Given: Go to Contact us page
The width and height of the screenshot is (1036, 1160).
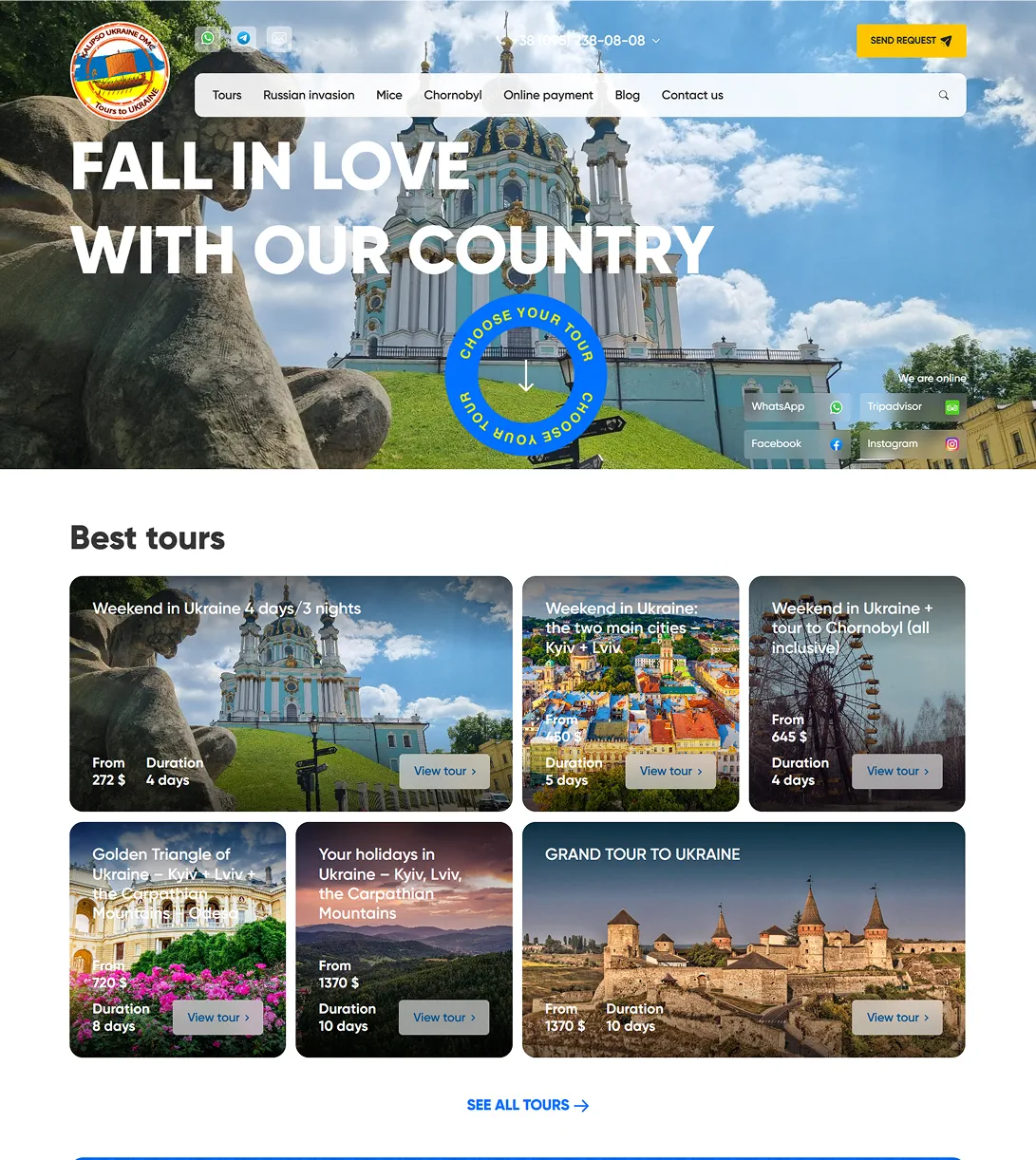Looking at the screenshot, I should [x=692, y=95].
